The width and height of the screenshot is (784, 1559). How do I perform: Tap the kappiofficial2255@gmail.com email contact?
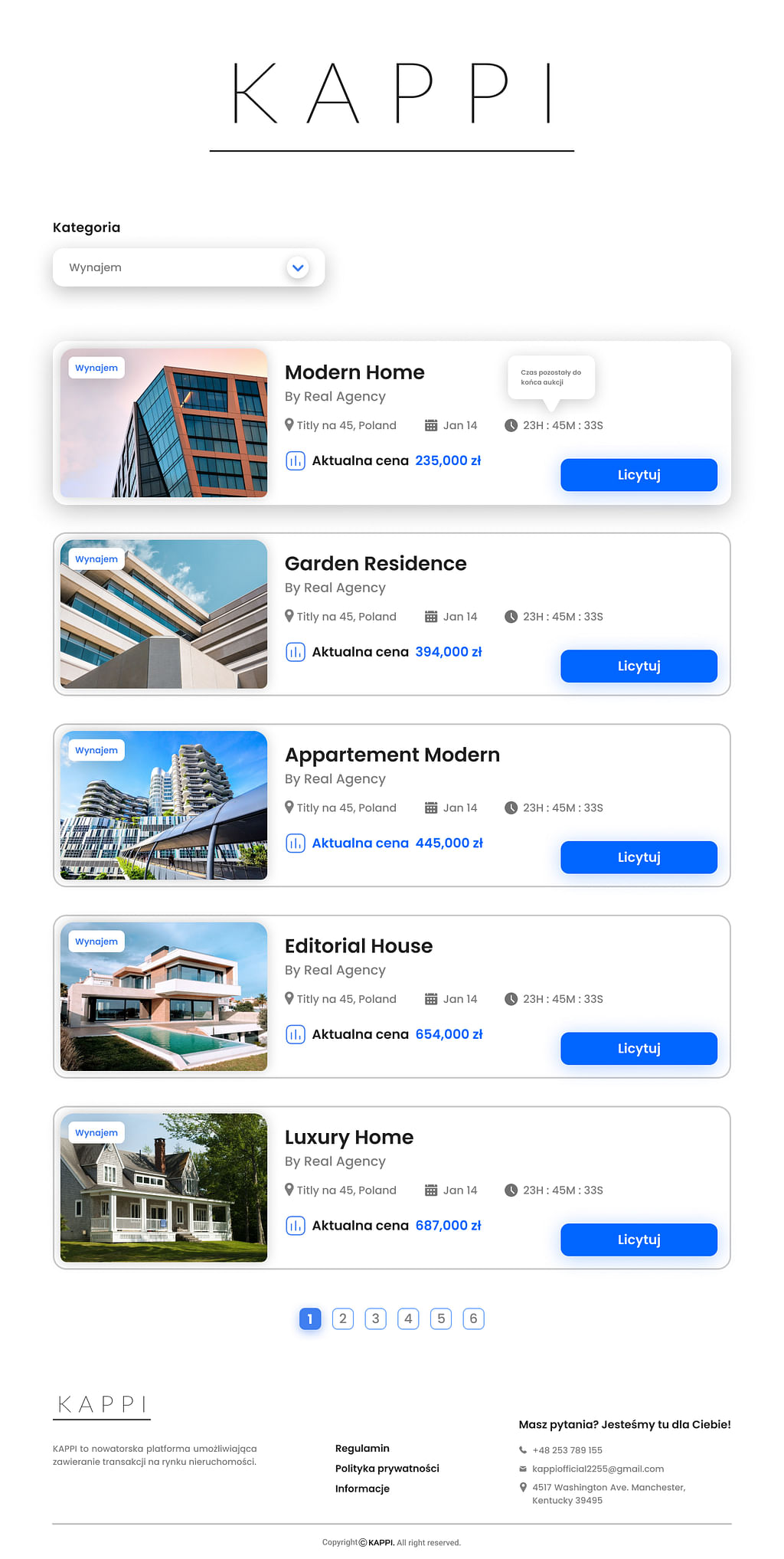(597, 1469)
